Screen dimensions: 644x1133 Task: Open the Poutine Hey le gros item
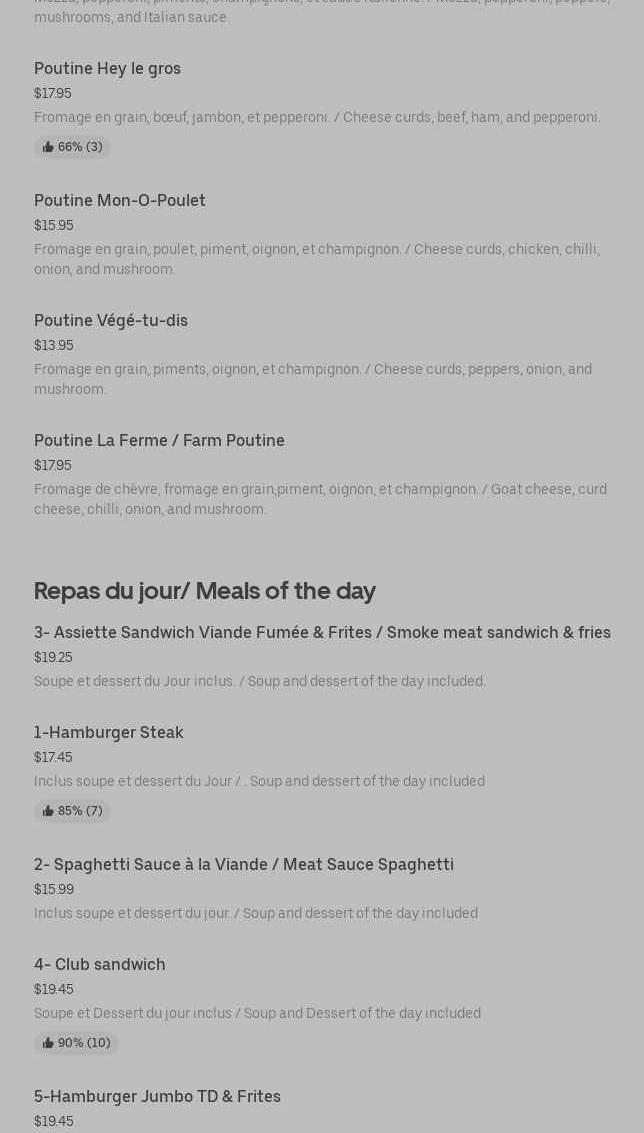[x=108, y=69]
